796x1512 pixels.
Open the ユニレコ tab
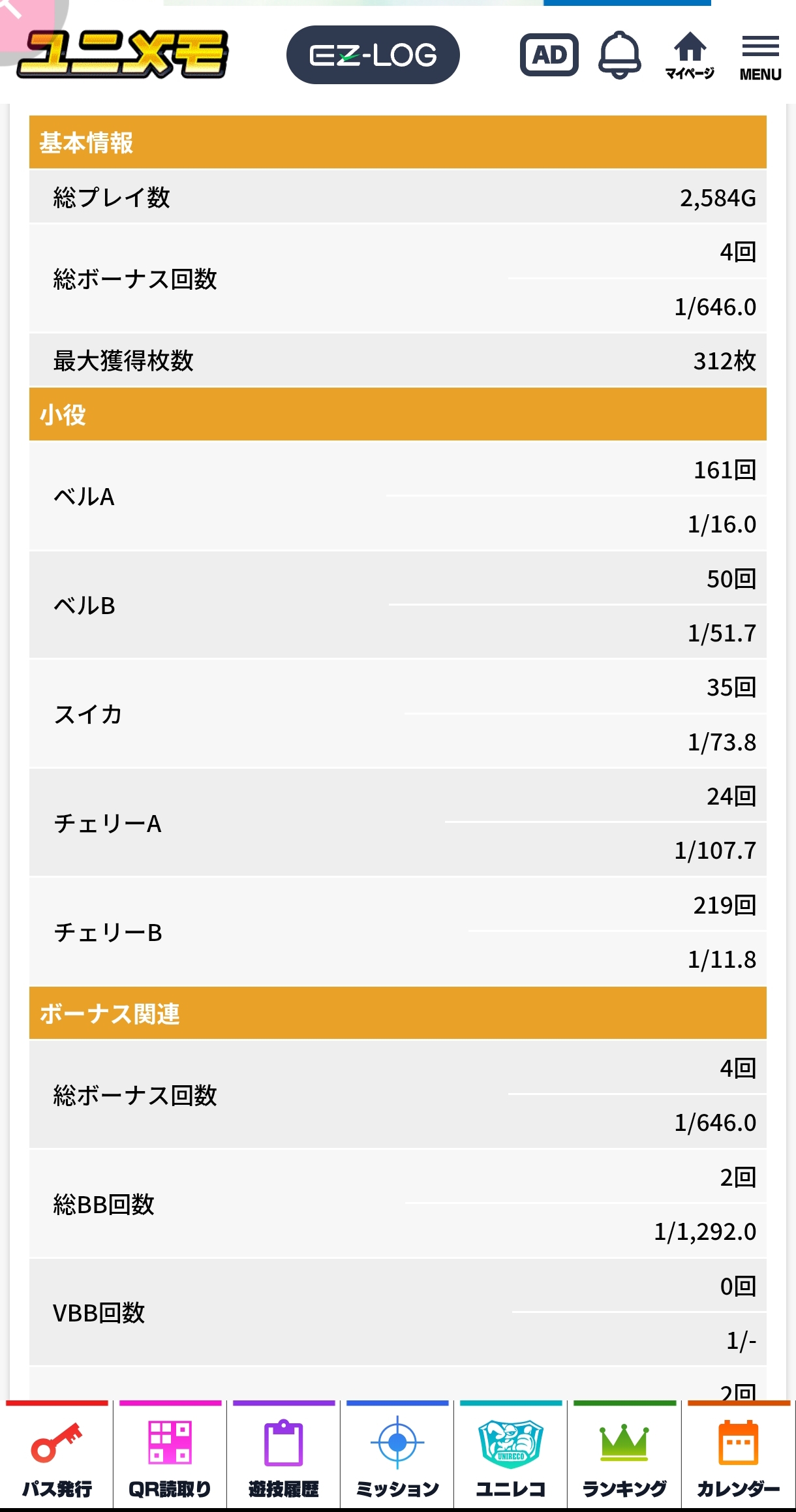point(511,1455)
